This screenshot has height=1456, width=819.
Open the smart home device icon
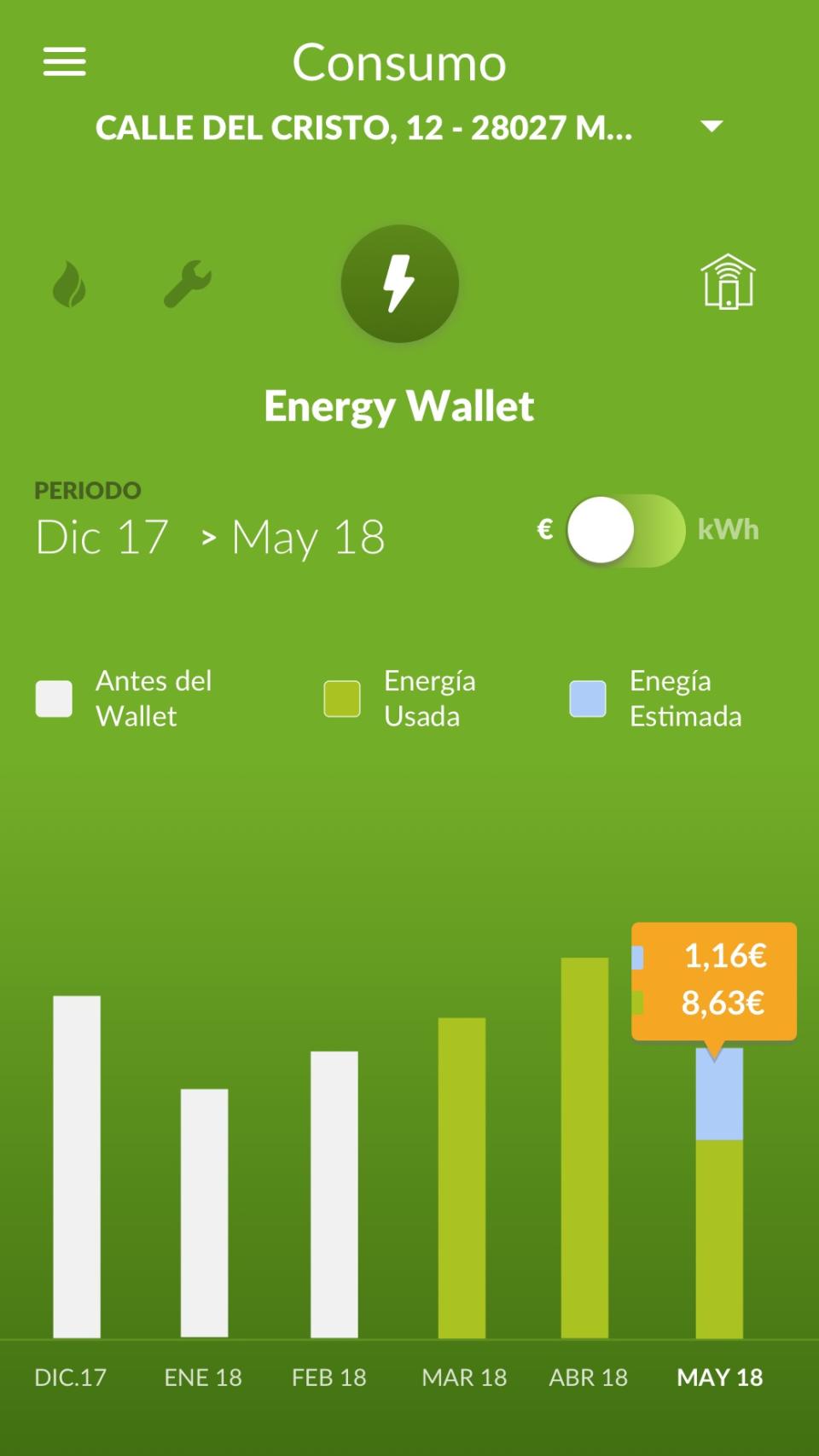tap(729, 284)
